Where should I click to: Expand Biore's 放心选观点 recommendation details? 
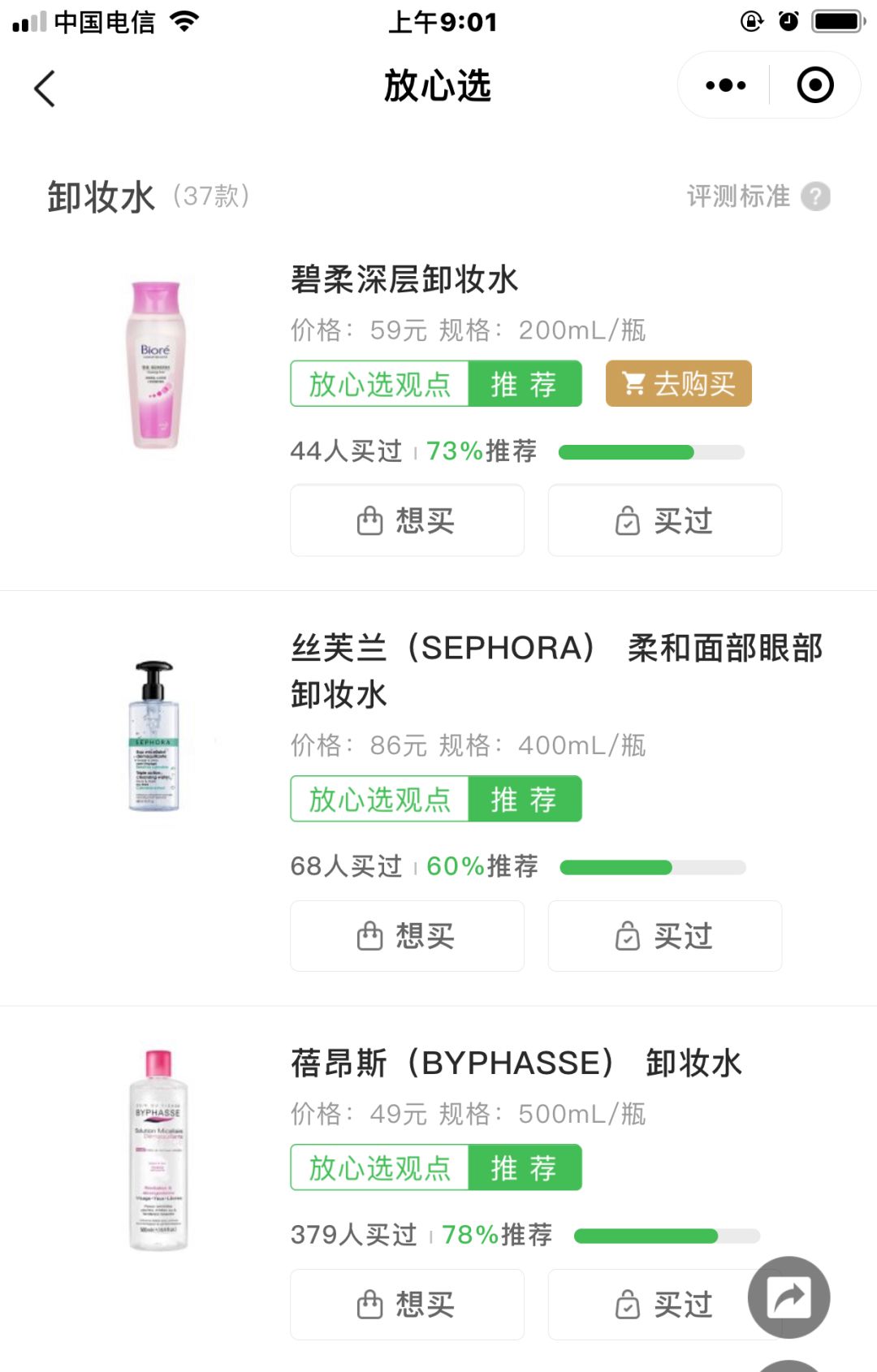point(378,384)
